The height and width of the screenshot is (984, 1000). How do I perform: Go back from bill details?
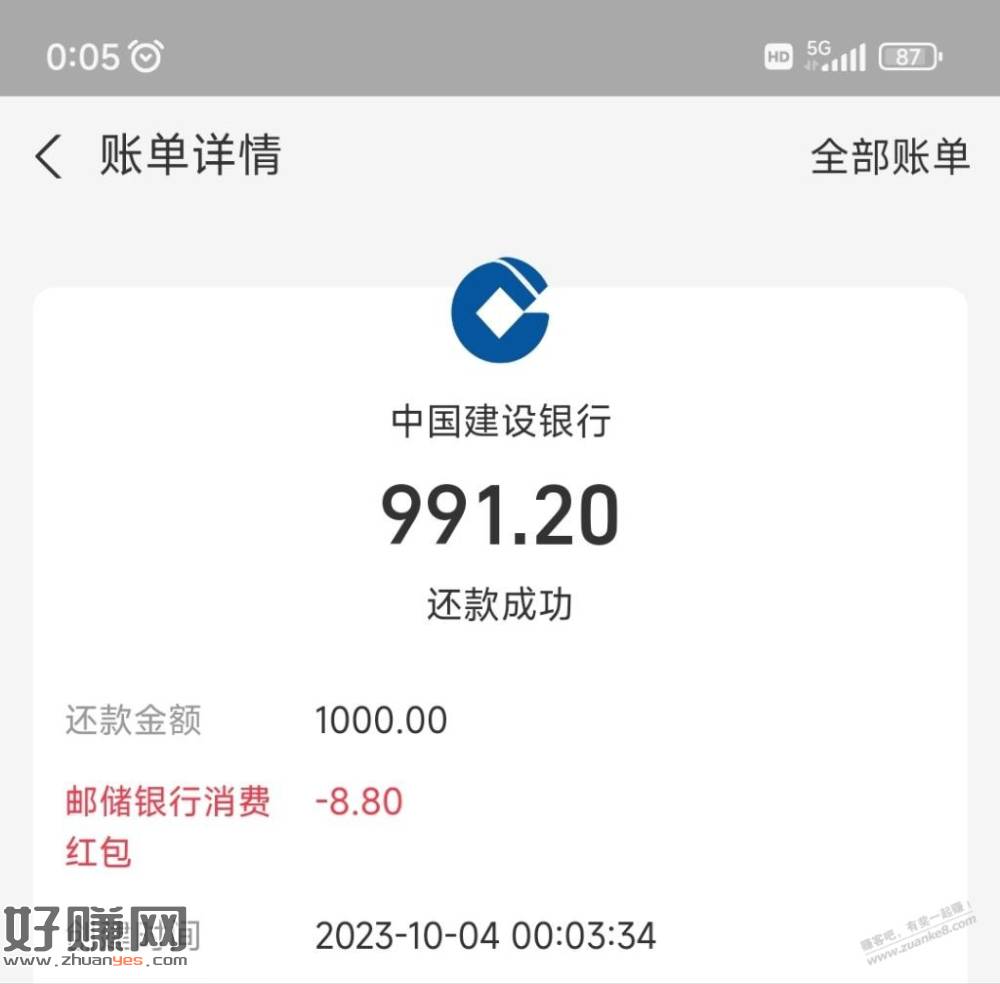click(x=49, y=157)
